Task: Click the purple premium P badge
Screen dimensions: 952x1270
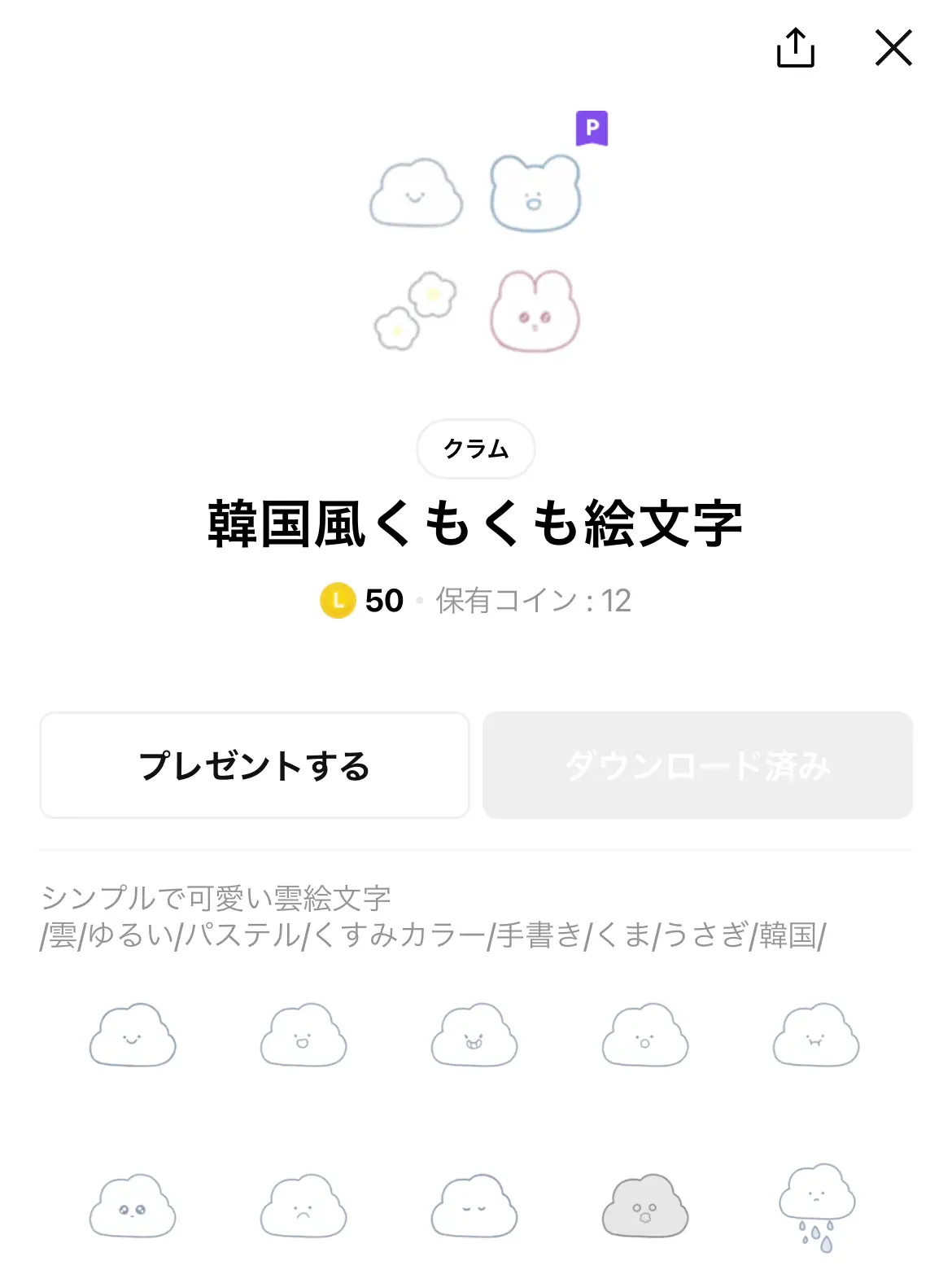Action: 593,126
